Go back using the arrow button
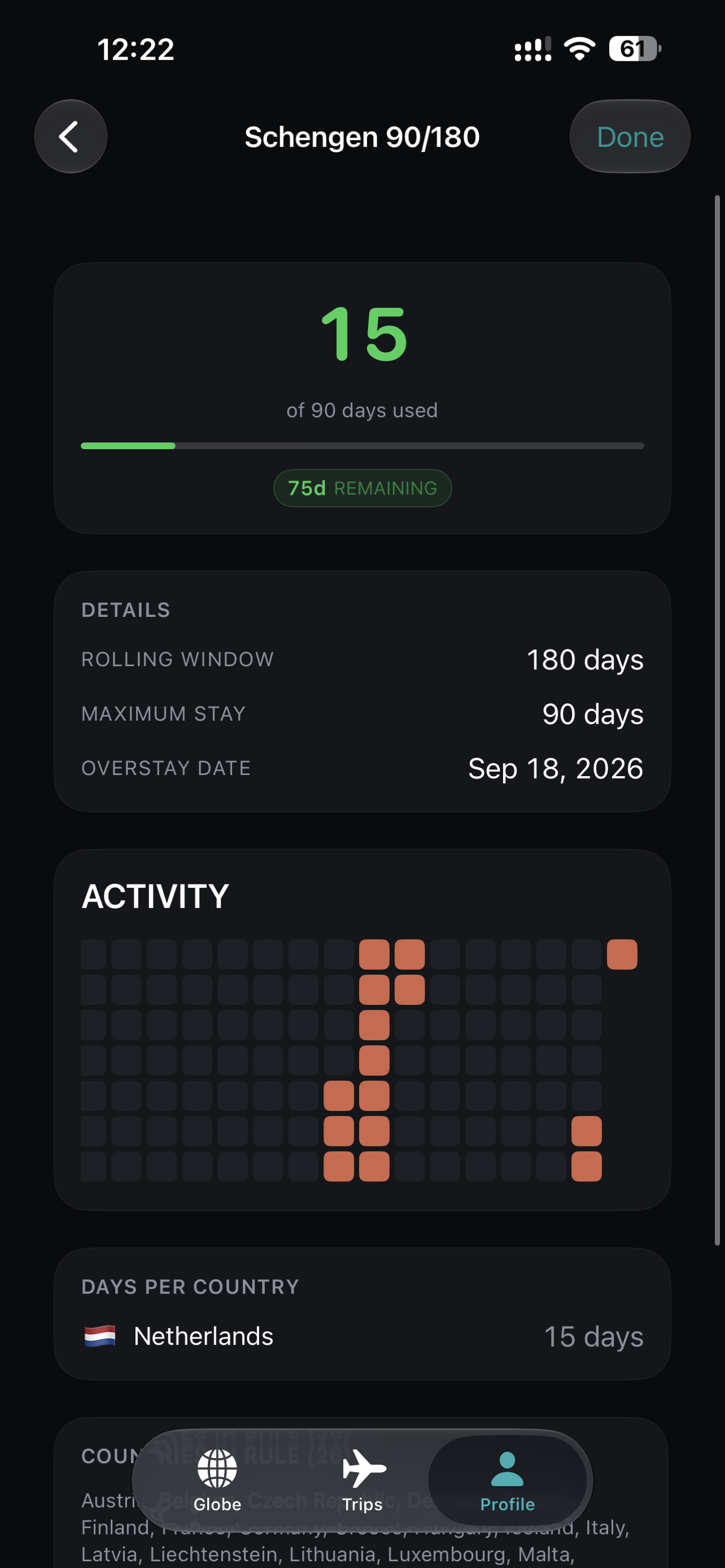The width and height of the screenshot is (725, 1568). (71, 137)
